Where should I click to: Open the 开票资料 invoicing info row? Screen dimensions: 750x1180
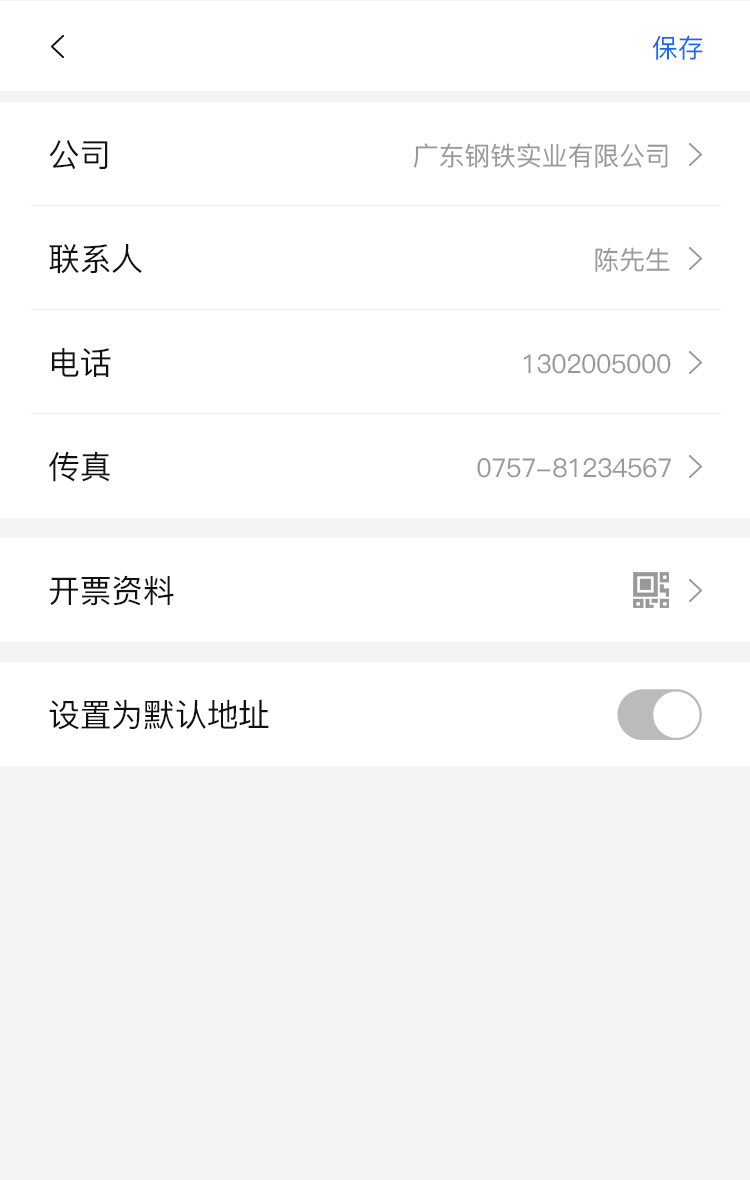[375, 591]
